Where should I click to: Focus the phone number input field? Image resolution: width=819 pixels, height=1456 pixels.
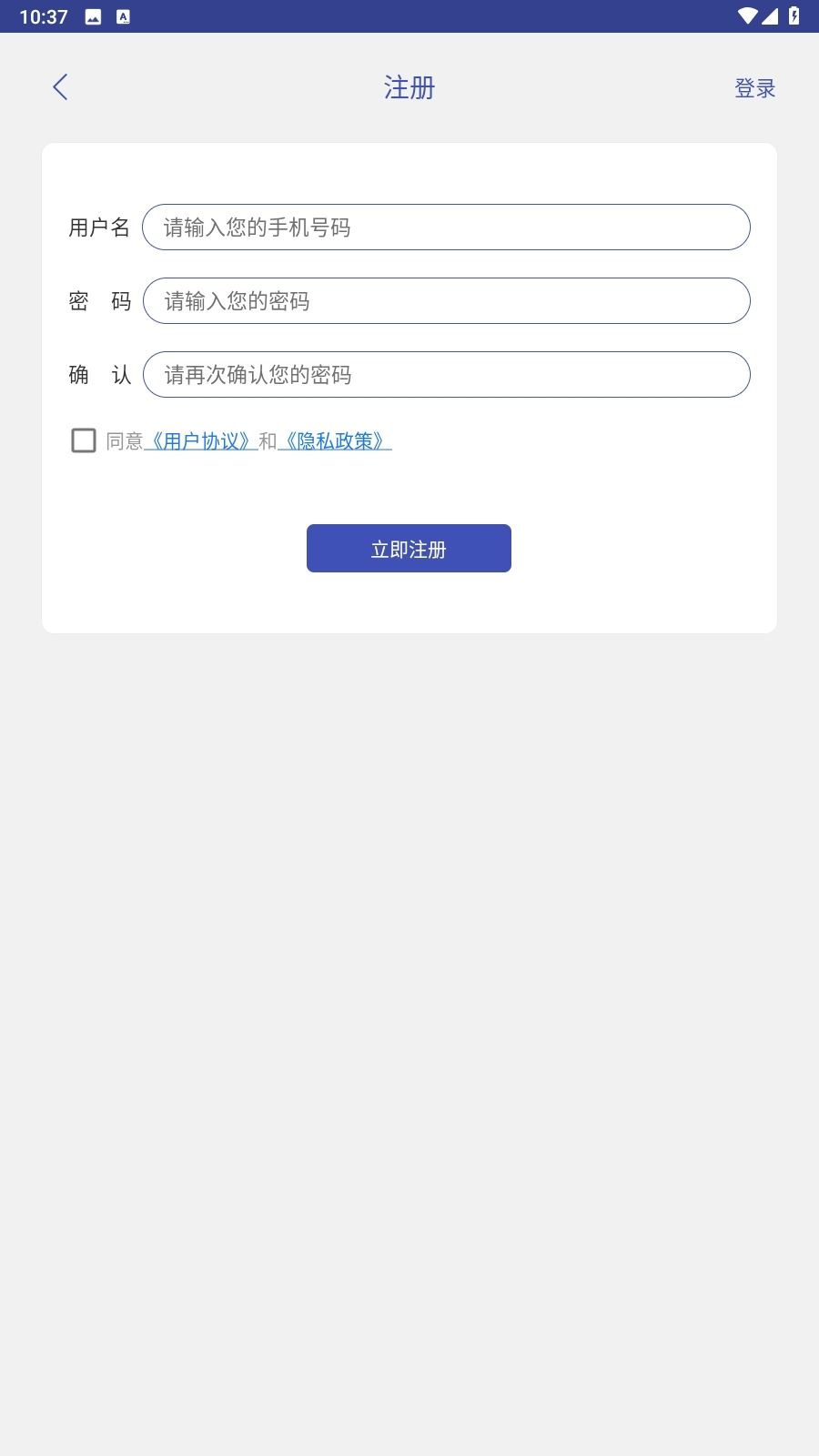447,227
